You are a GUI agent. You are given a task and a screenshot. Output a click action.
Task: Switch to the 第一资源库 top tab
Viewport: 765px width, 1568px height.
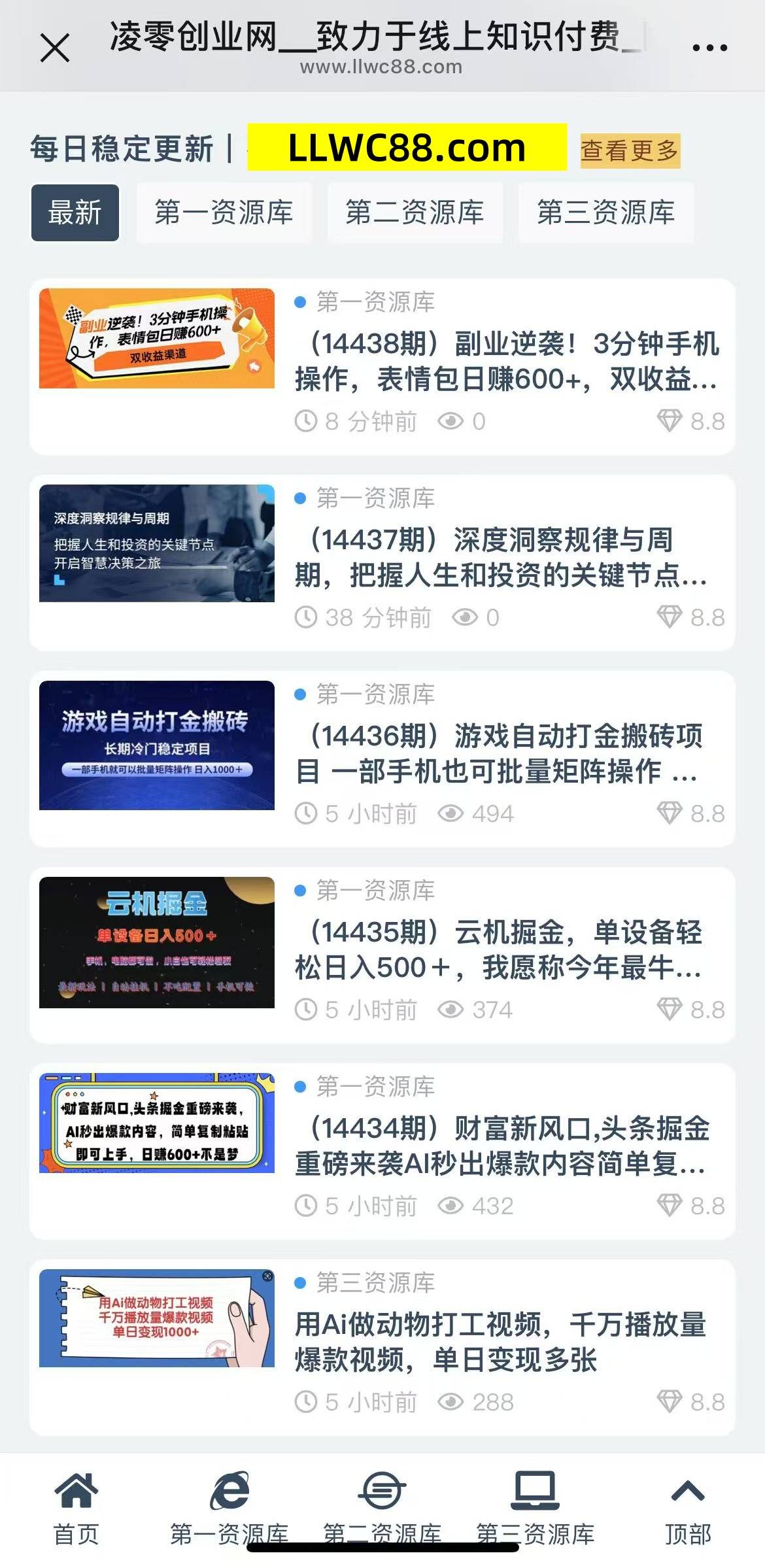coord(224,213)
